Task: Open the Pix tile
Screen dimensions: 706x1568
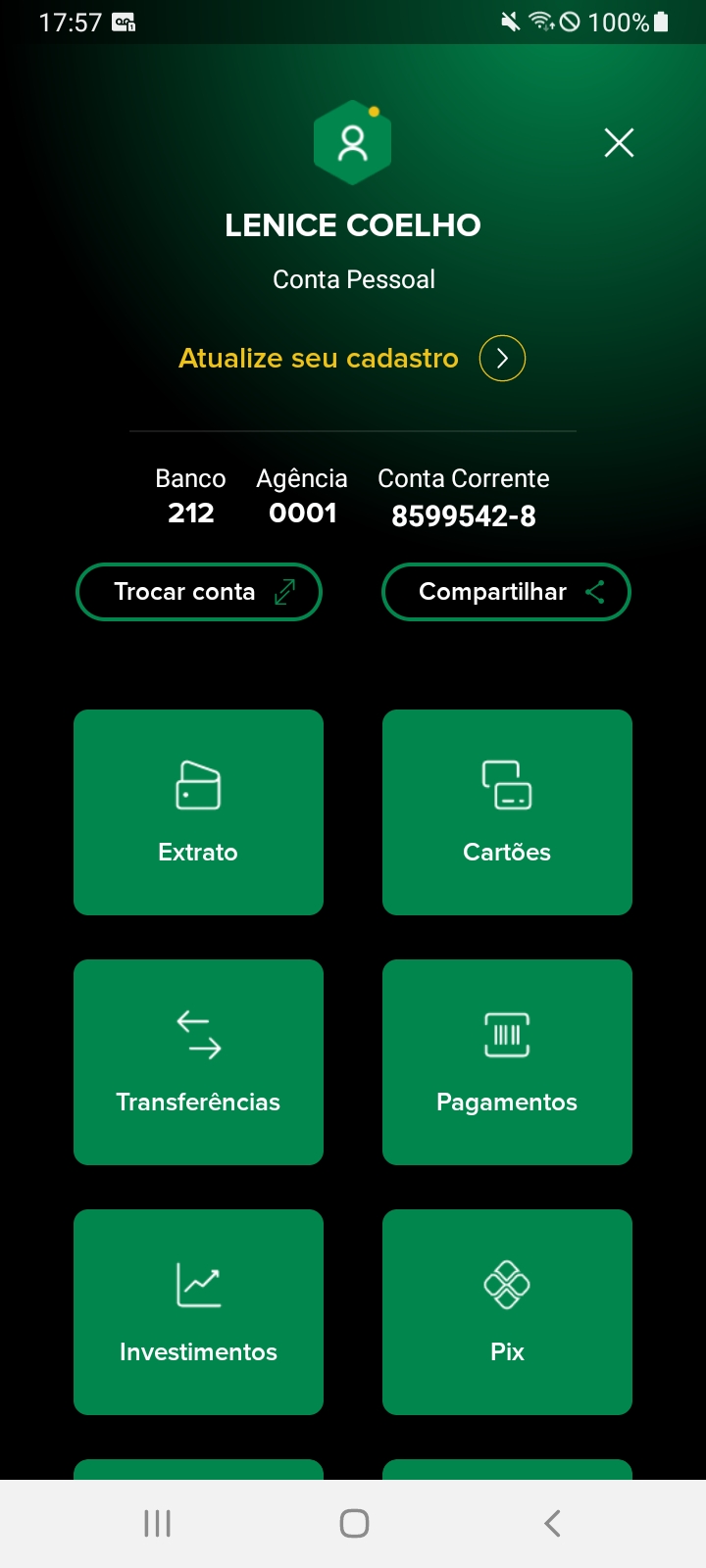Action: click(507, 1312)
